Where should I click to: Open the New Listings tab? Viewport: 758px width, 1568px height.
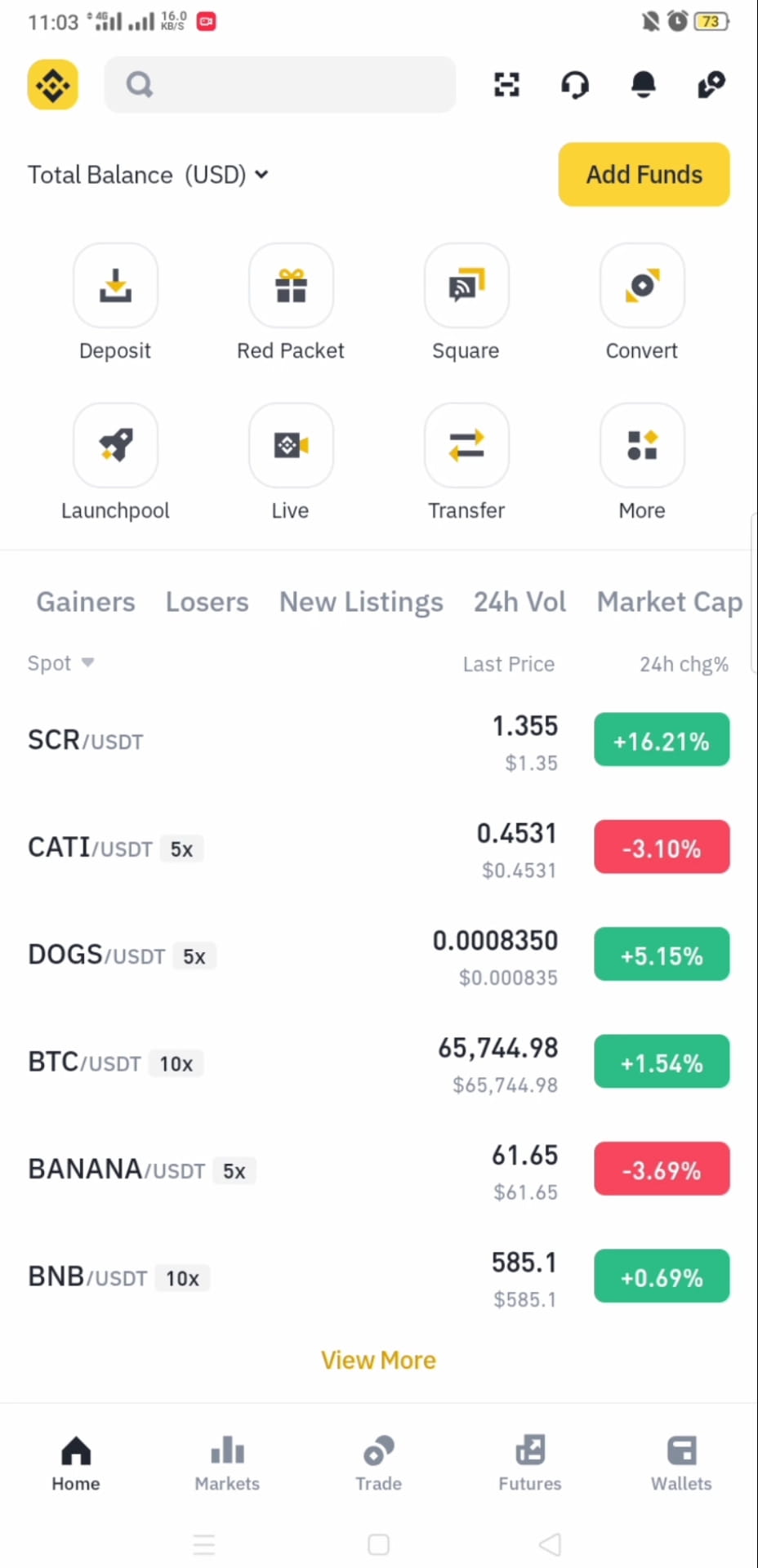pyautogui.click(x=361, y=602)
